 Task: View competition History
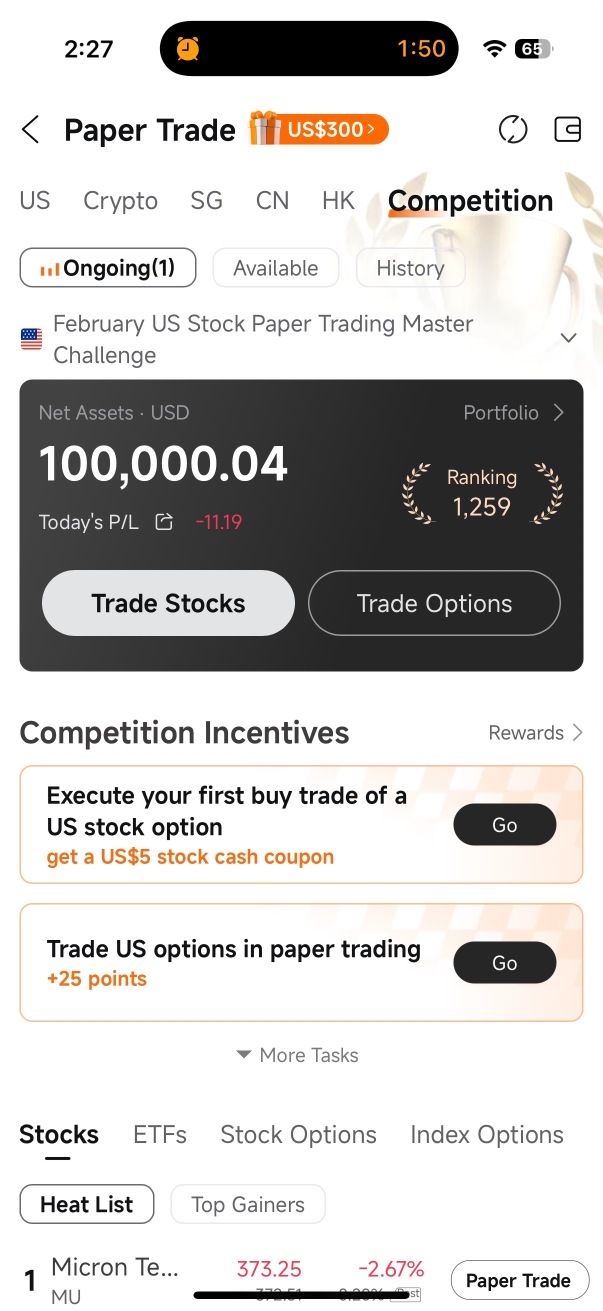click(x=410, y=268)
